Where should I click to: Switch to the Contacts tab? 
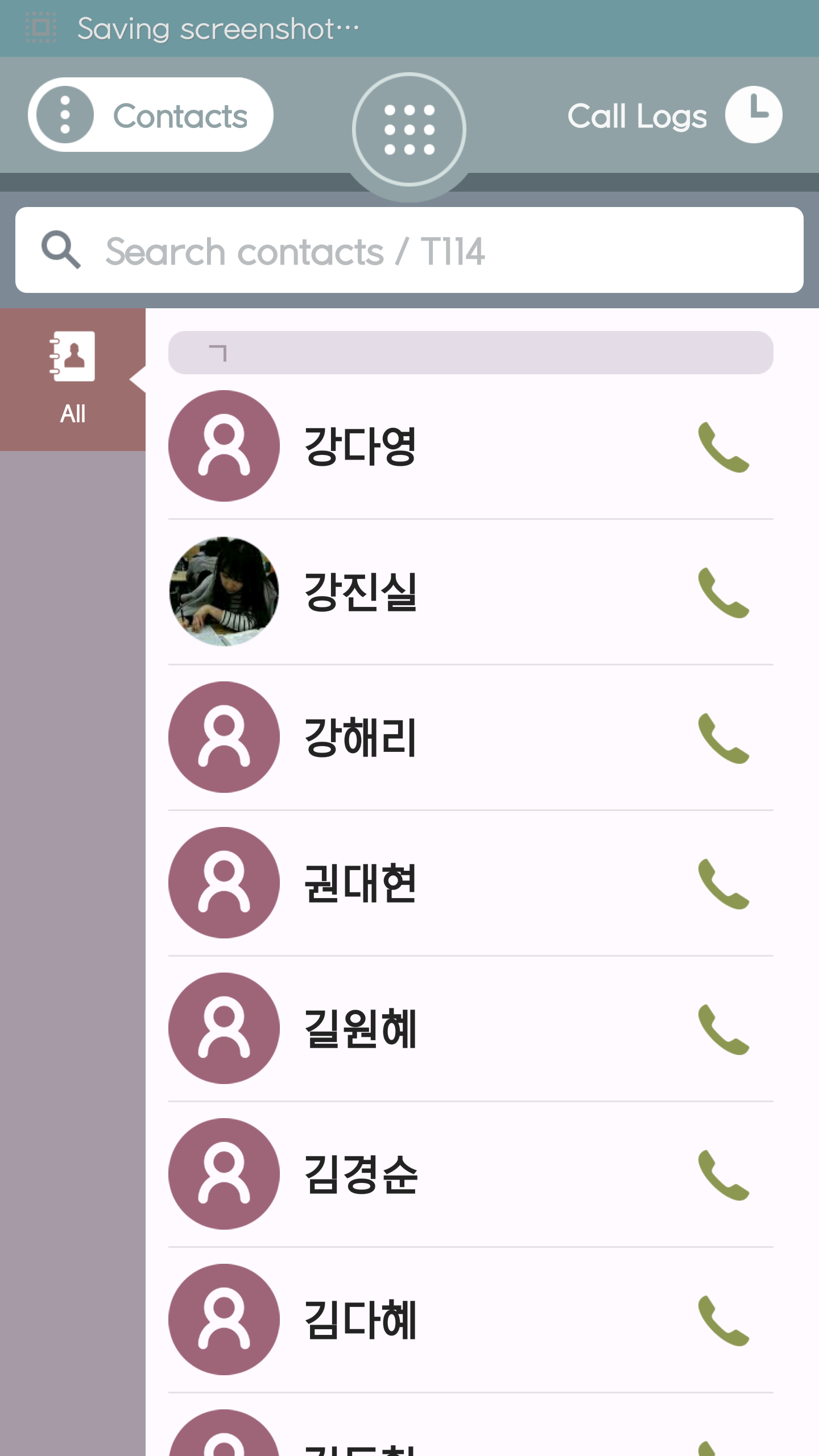point(151,115)
